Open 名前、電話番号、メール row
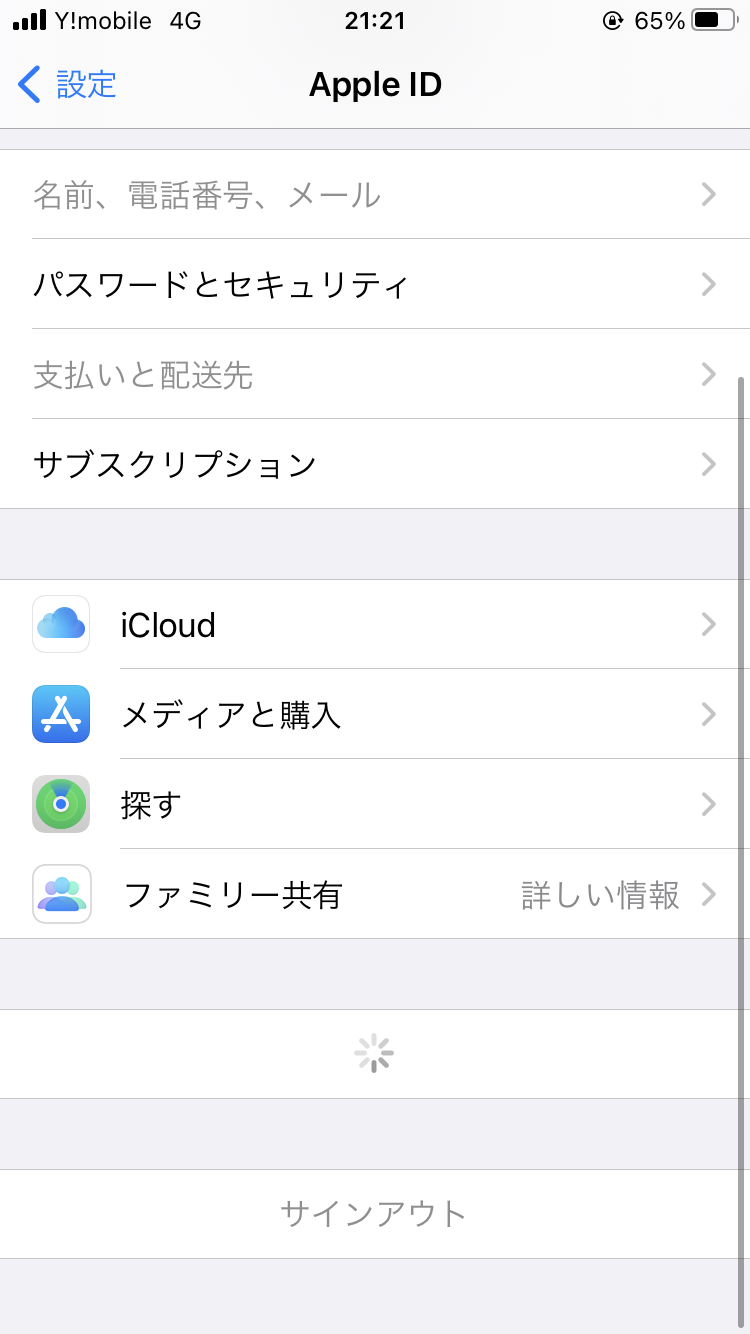Image resolution: width=750 pixels, height=1334 pixels. [375, 195]
